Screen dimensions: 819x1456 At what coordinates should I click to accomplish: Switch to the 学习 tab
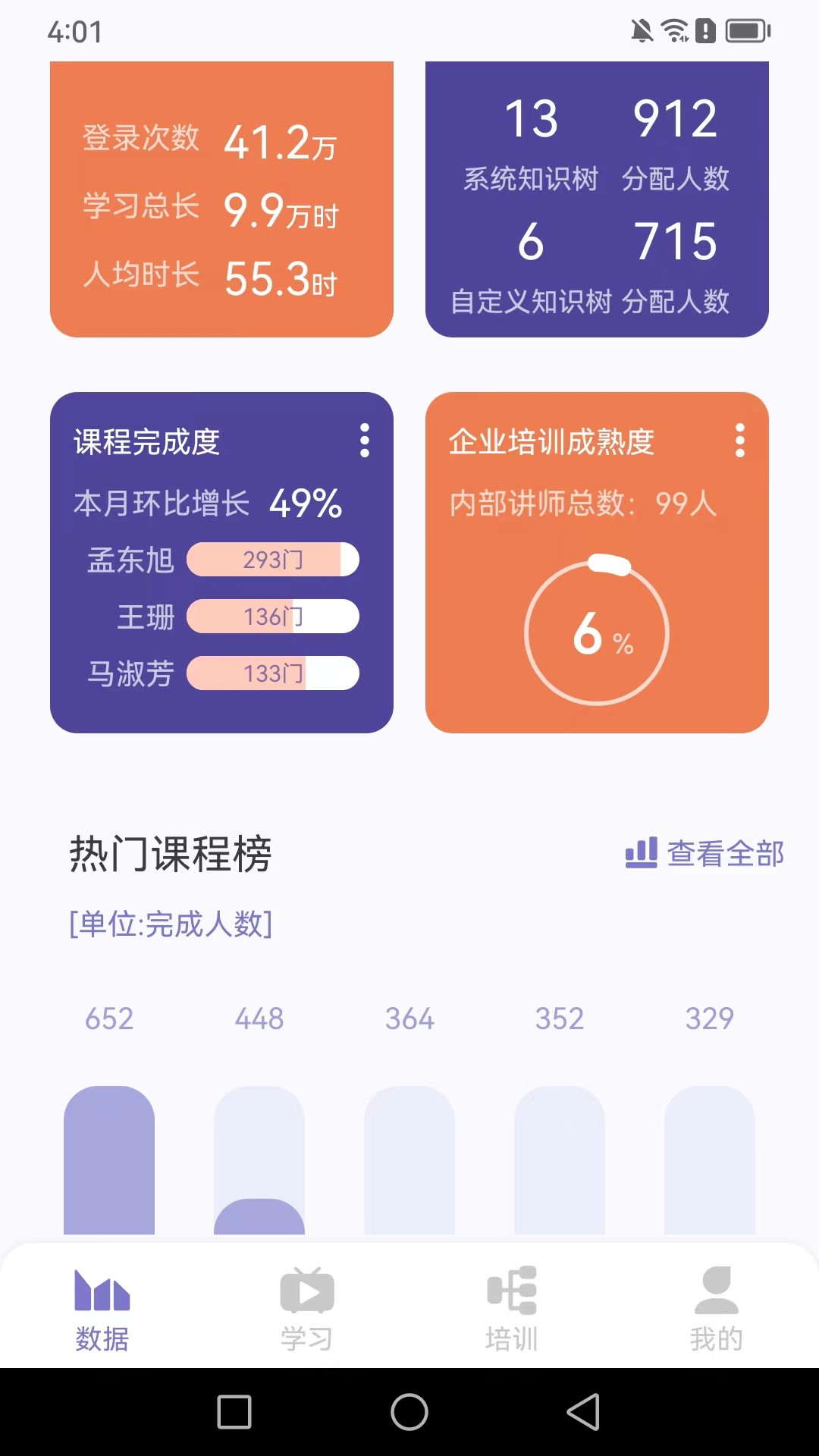pyautogui.click(x=307, y=1310)
